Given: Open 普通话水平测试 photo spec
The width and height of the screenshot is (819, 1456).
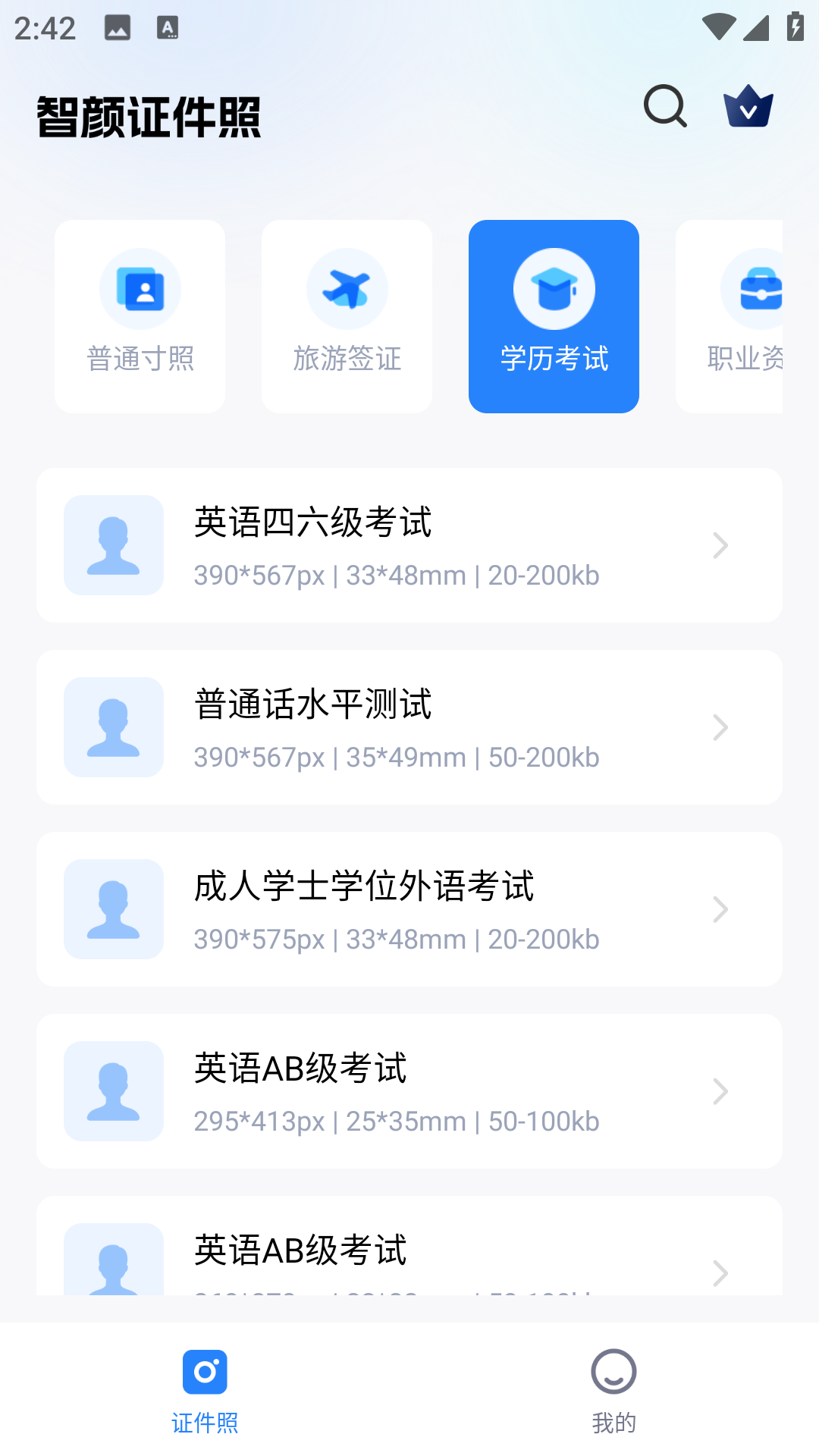Looking at the screenshot, I should pos(409,727).
